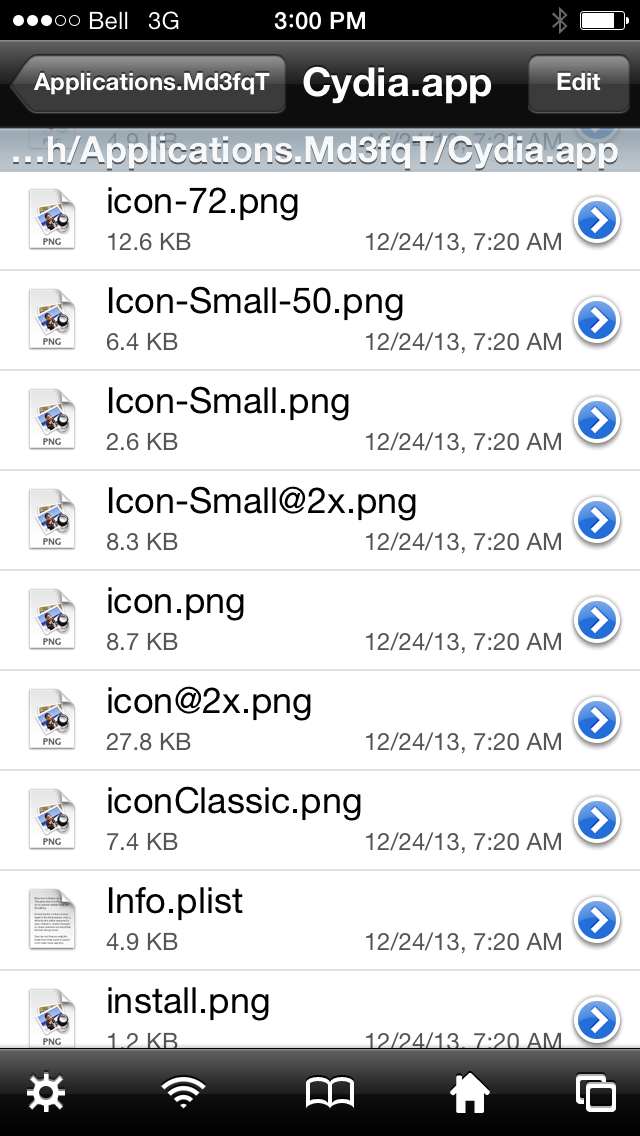Screen dimensions: 640x1136
Task: Show details for iconClassic.png
Action: [597, 820]
